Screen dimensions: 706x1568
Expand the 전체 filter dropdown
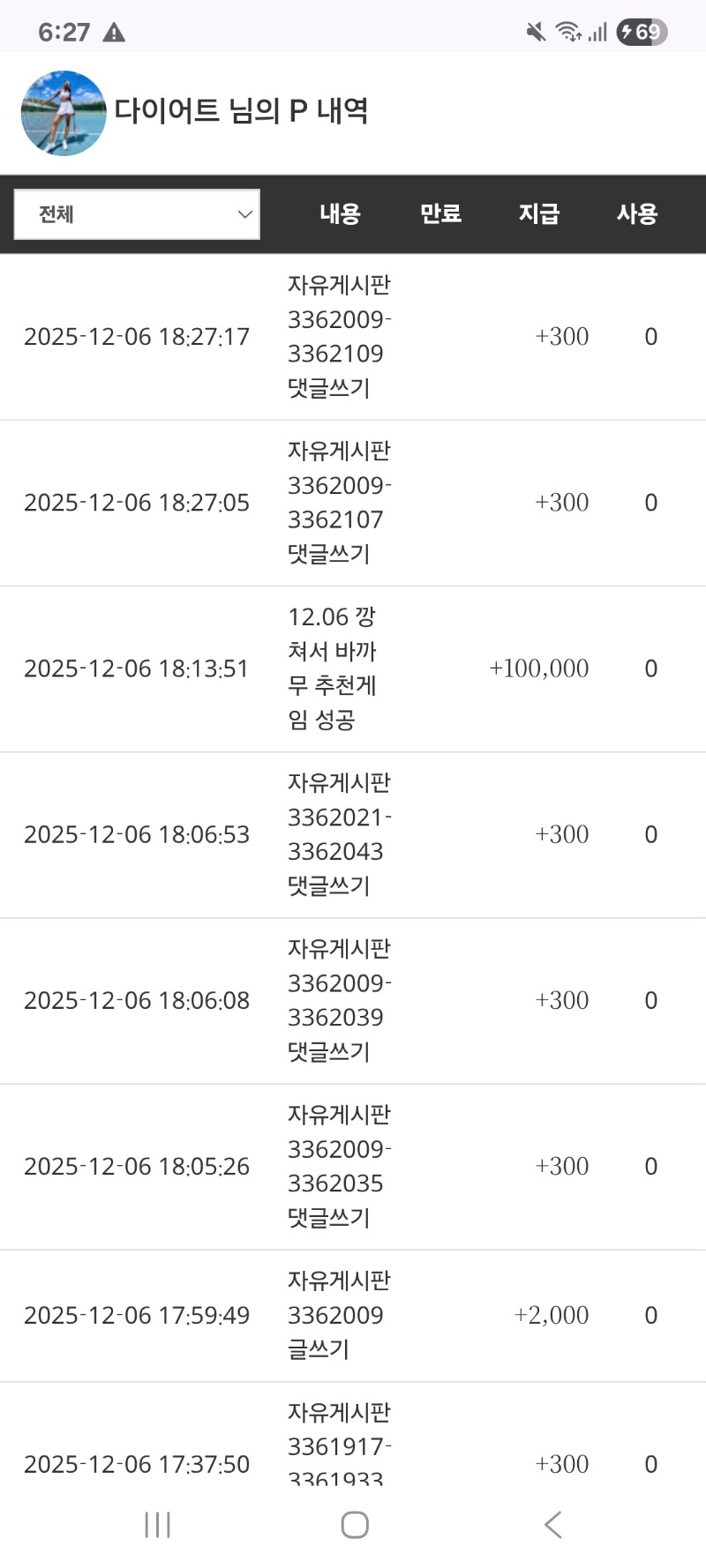137,214
